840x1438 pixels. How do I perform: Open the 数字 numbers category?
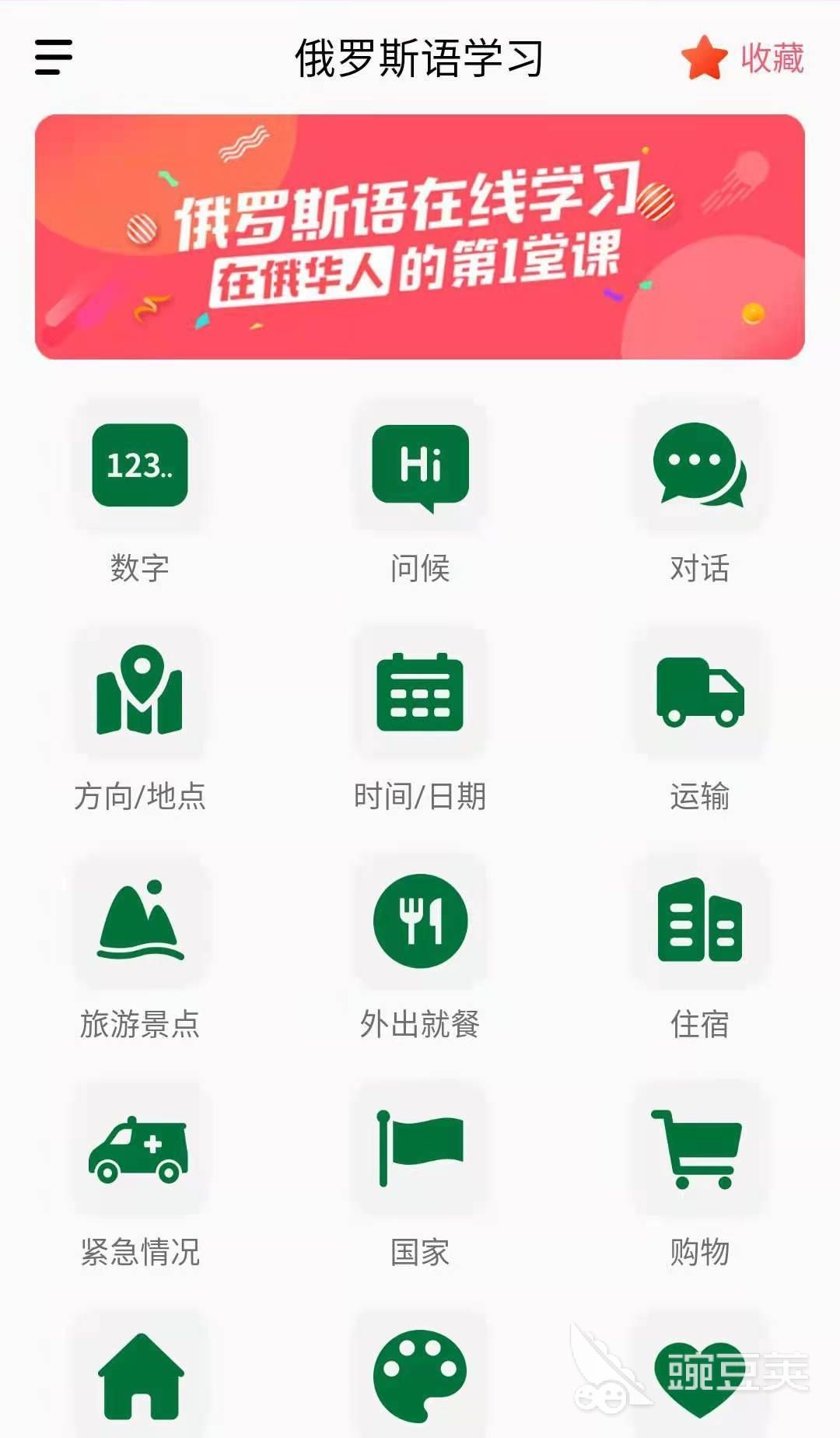[140, 467]
